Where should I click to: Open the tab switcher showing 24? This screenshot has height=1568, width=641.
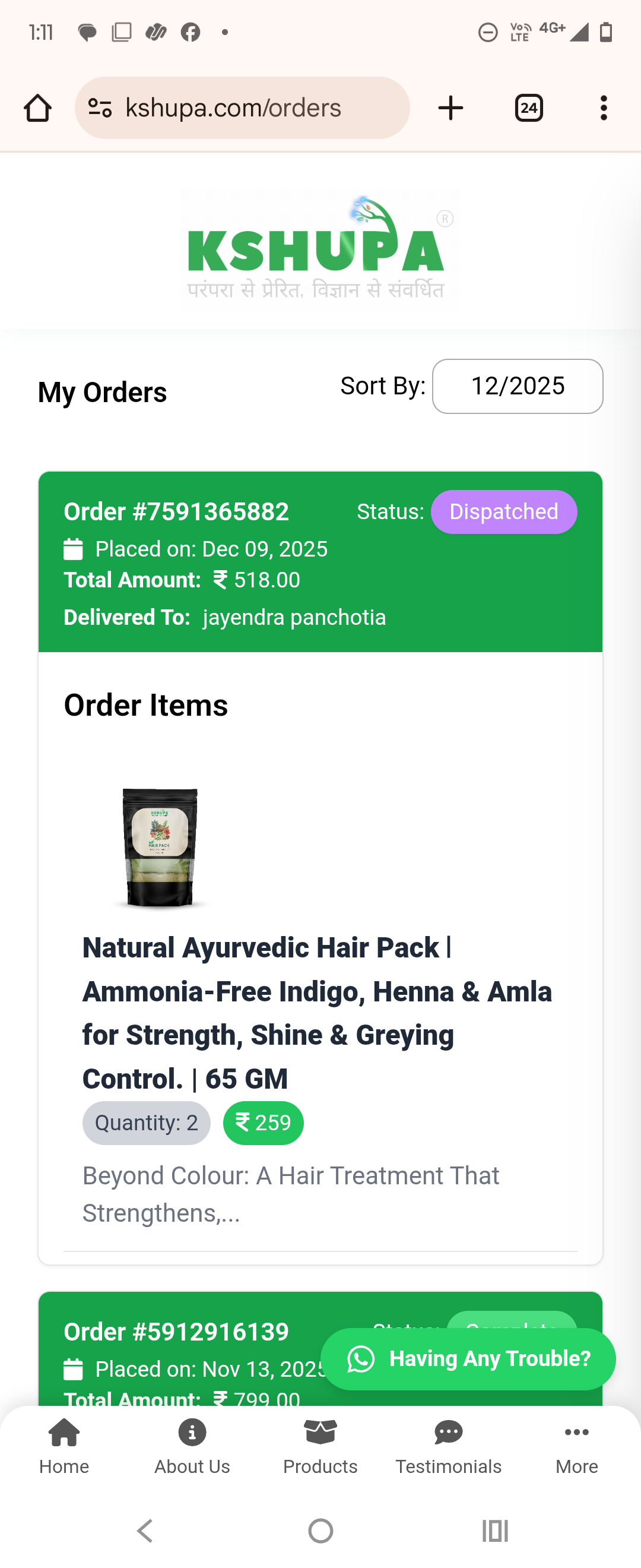[528, 108]
